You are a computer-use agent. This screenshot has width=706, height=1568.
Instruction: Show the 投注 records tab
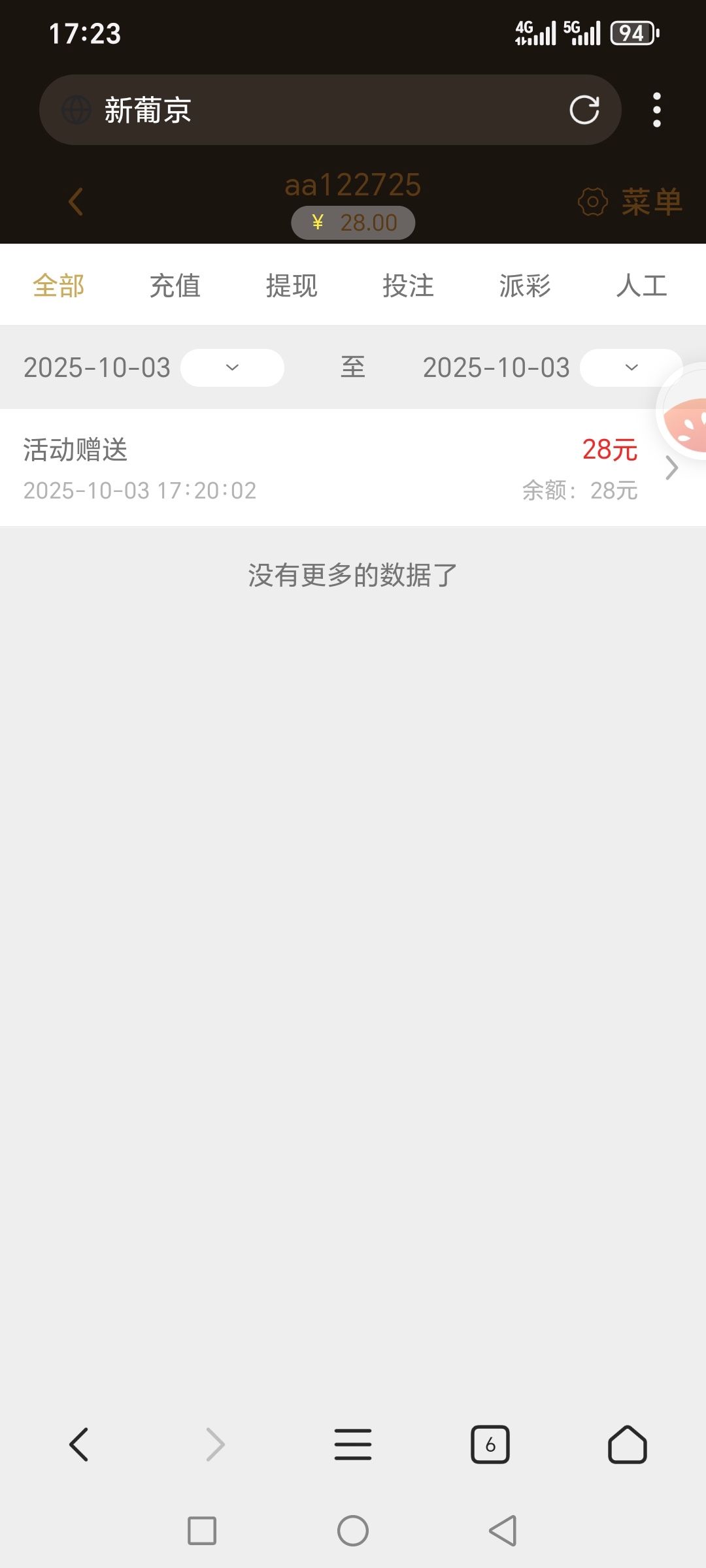(408, 286)
